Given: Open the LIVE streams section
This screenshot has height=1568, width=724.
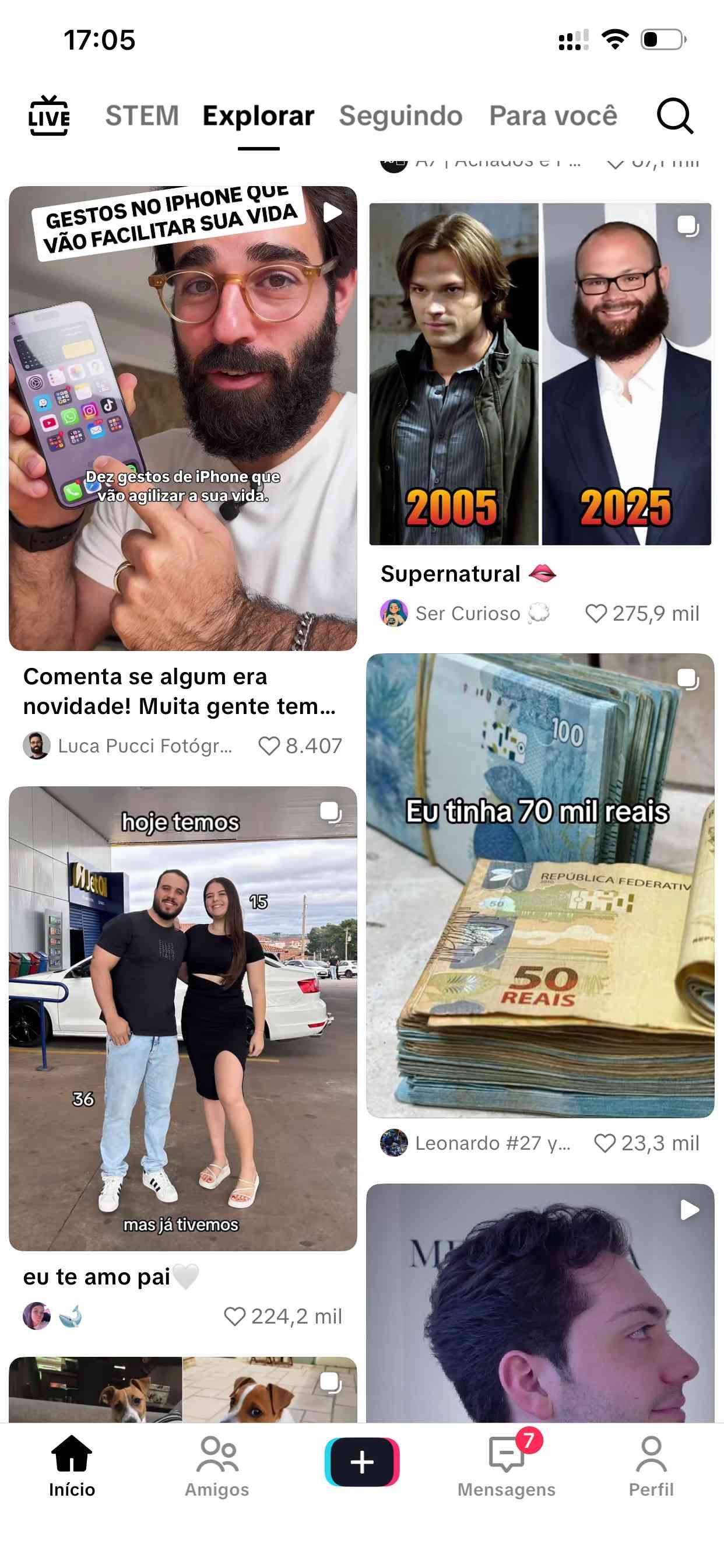Looking at the screenshot, I should [x=50, y=116].
